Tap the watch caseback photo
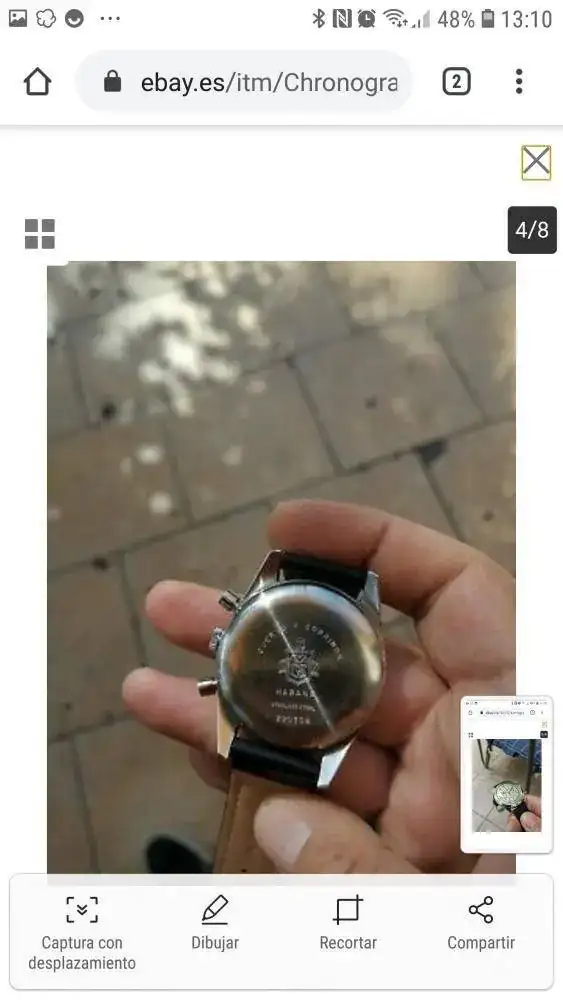Image resolution: width=563 pixels, height=1000 pixels. click(281, 567)
